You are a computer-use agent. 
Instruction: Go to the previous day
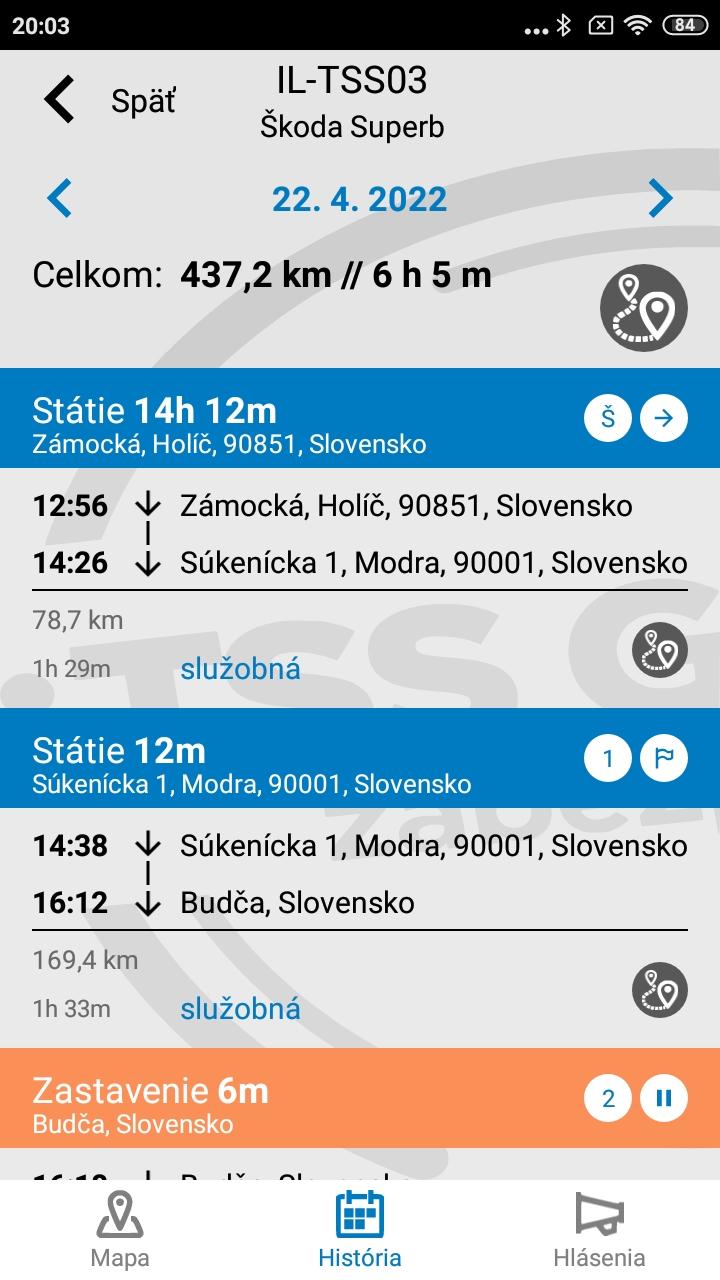pos(60,199)
